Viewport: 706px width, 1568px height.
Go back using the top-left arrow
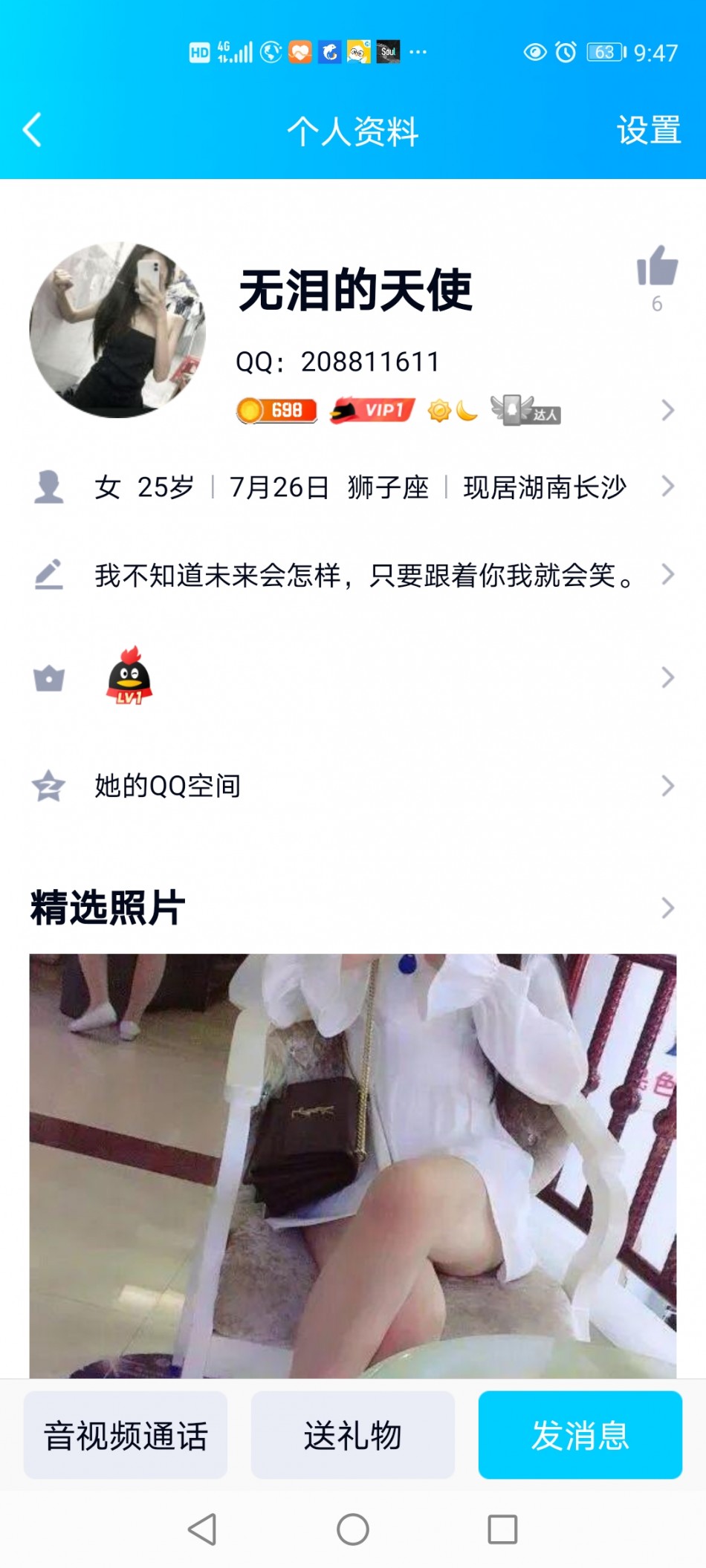coord(32,131)
